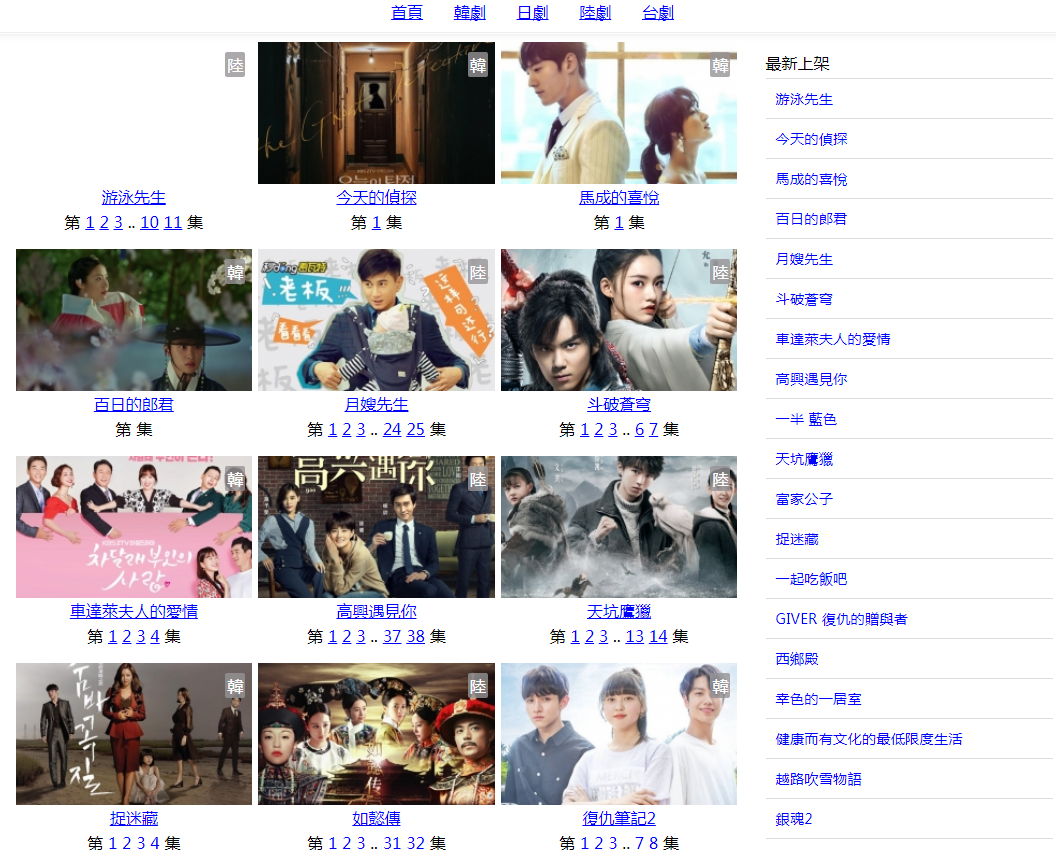Tap the 馬成的喜悅 title link
This screenshot has width=1056, height=850.
619,198
